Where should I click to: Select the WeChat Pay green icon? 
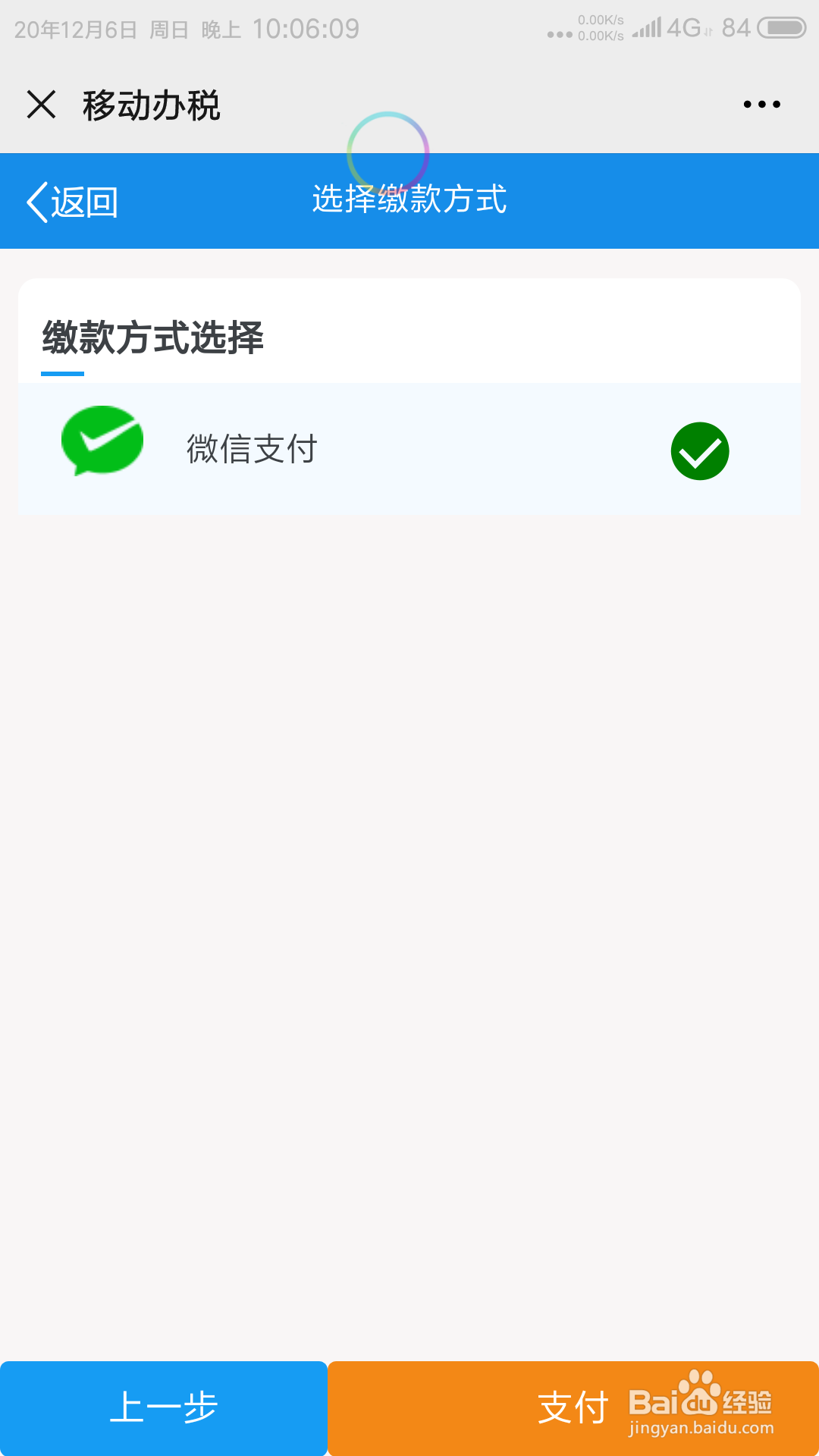click(x=102, y=440)
